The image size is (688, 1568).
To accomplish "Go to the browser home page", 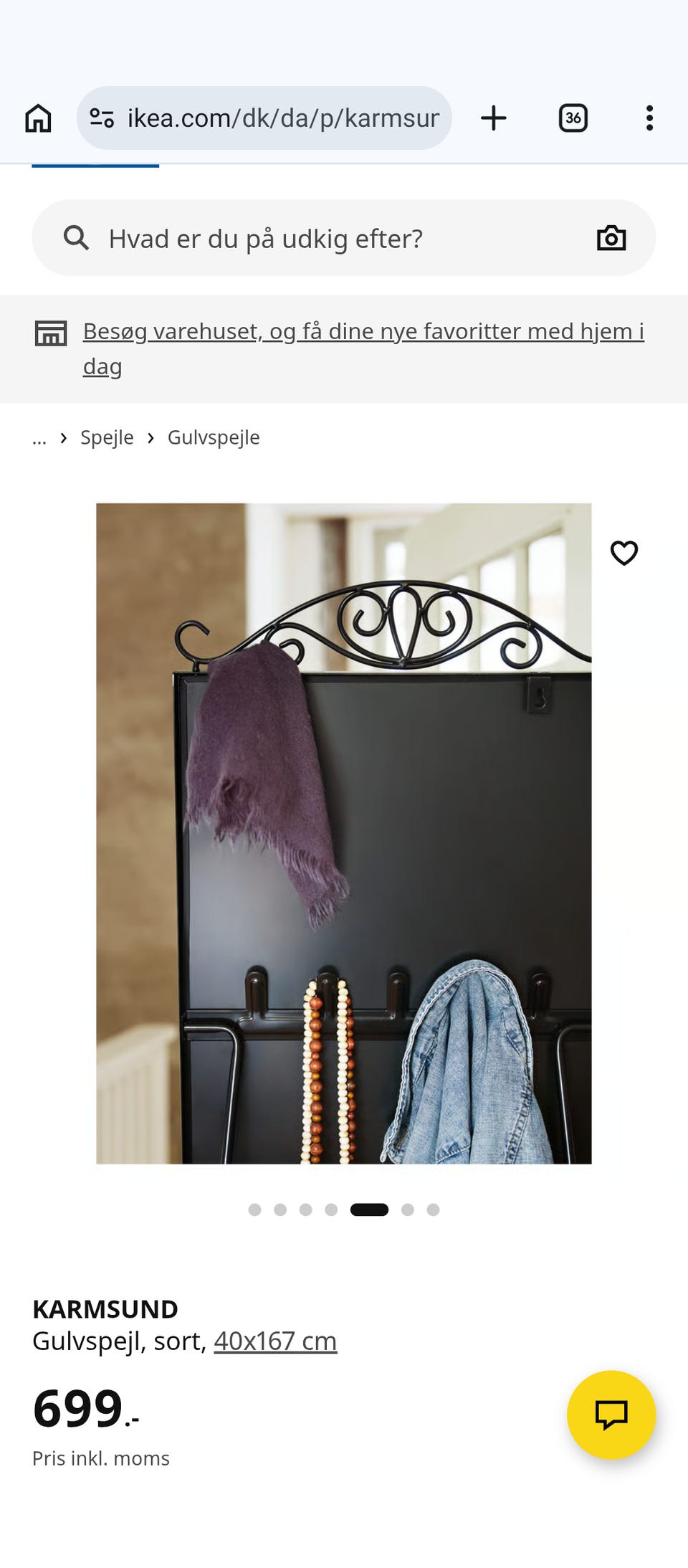I will [x=39, y=118].
